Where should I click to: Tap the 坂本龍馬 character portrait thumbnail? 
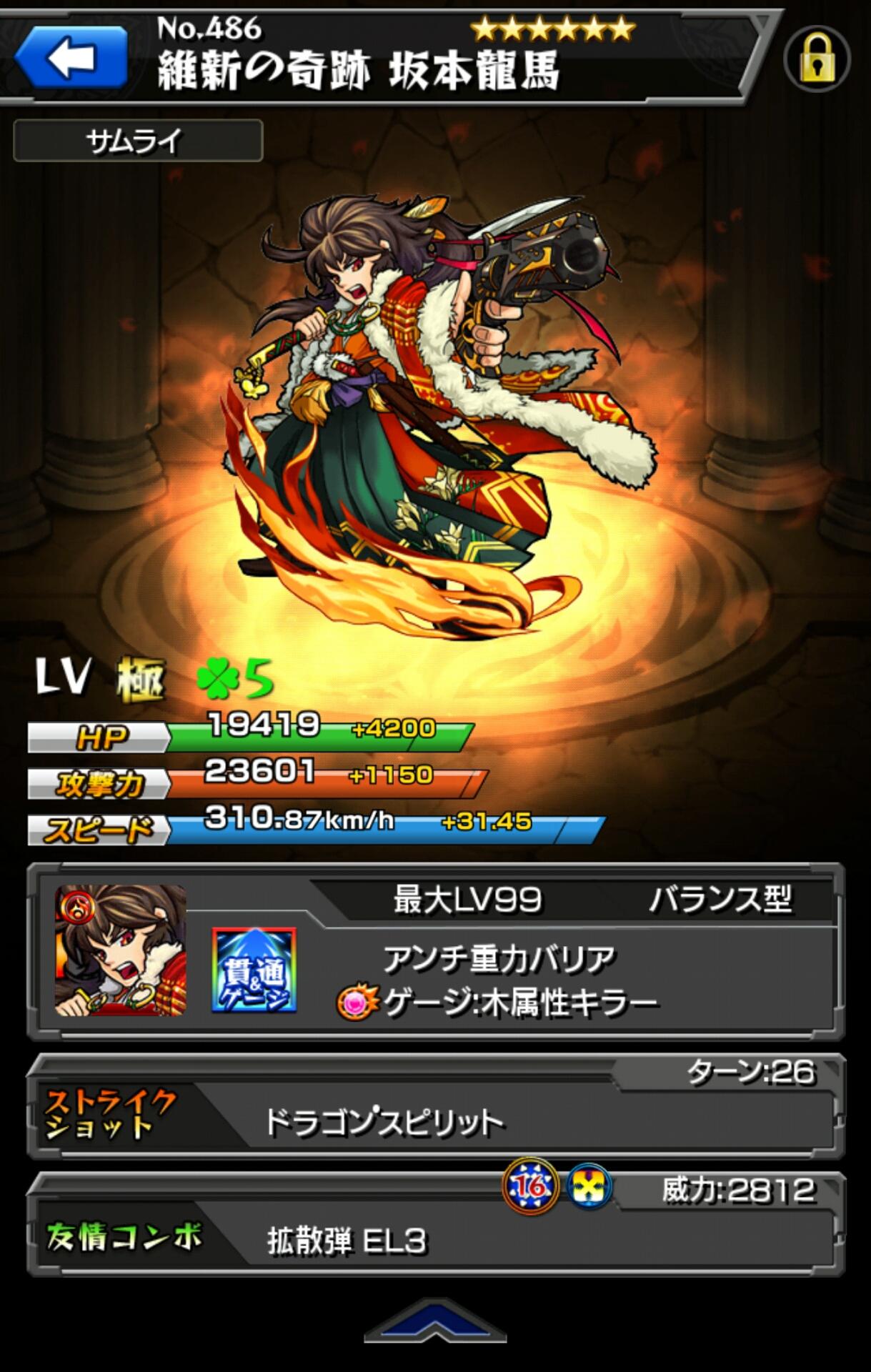120,950
